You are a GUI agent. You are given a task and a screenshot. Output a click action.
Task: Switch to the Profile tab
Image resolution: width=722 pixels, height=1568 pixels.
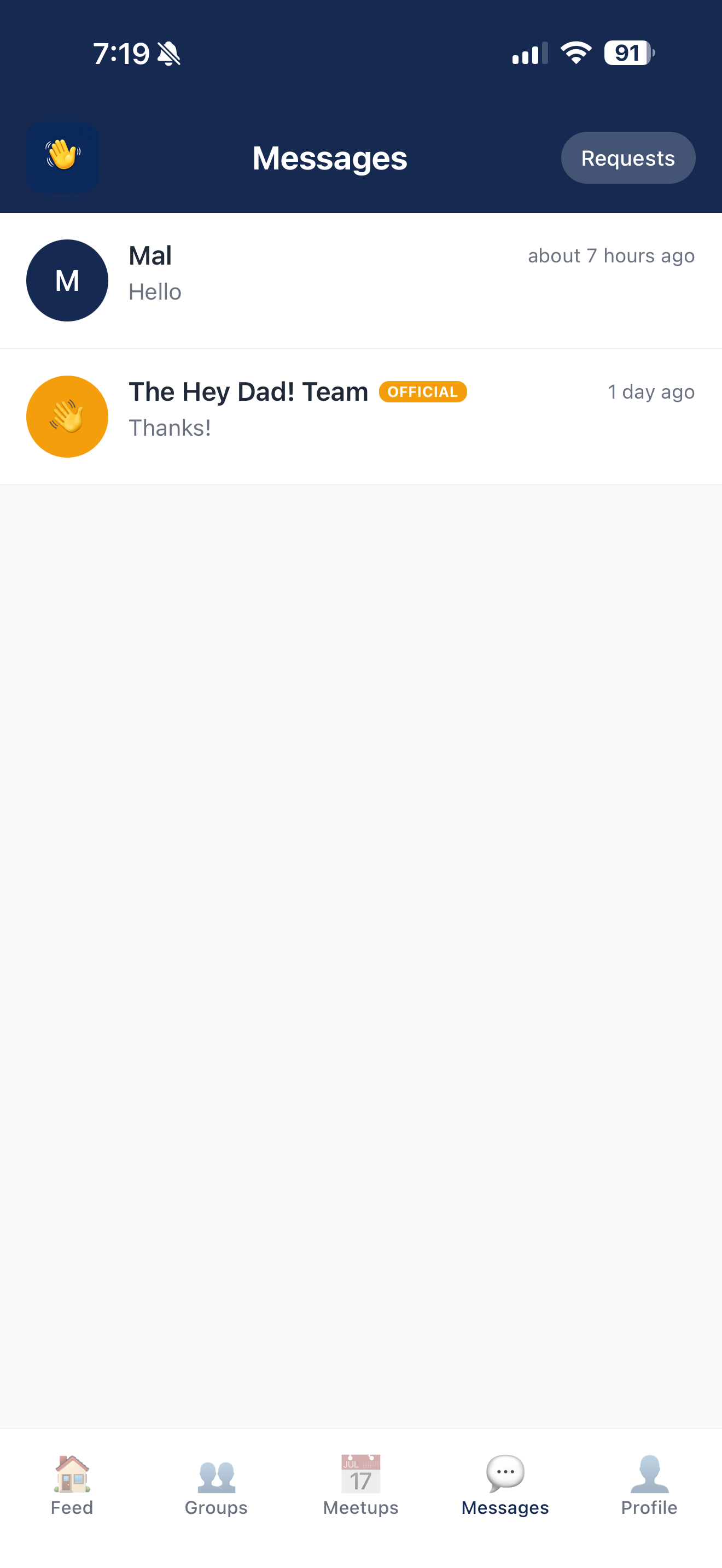click(649, 1485)
